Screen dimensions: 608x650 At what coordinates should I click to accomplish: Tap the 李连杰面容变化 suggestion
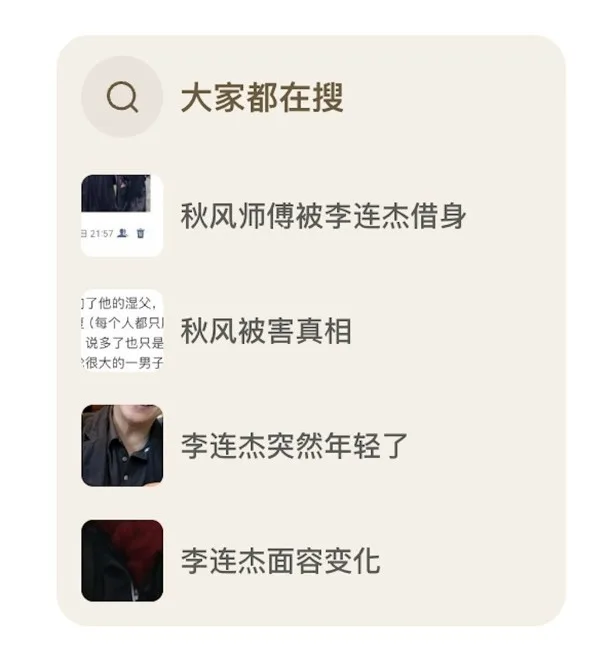280,560
